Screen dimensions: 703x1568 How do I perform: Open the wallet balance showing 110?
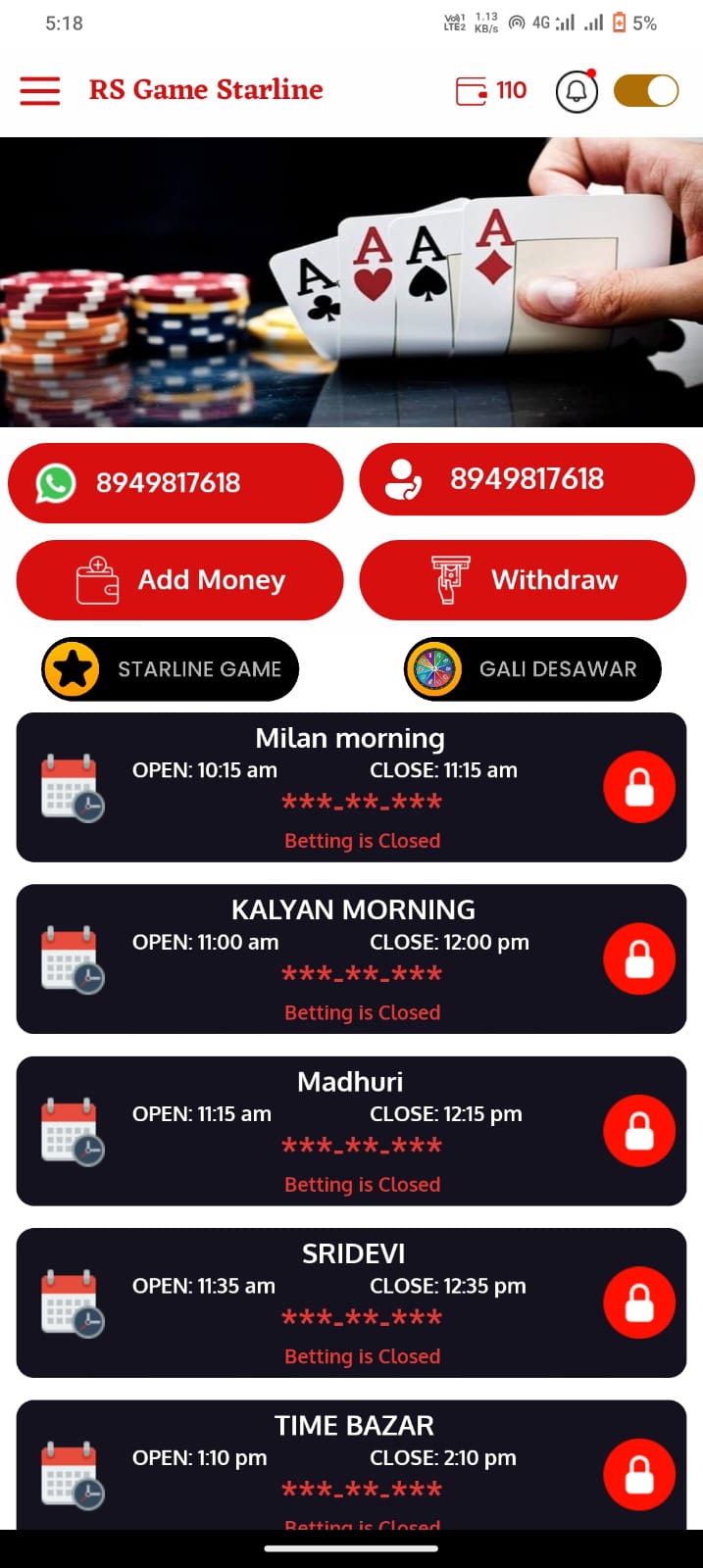pos(491,91)
